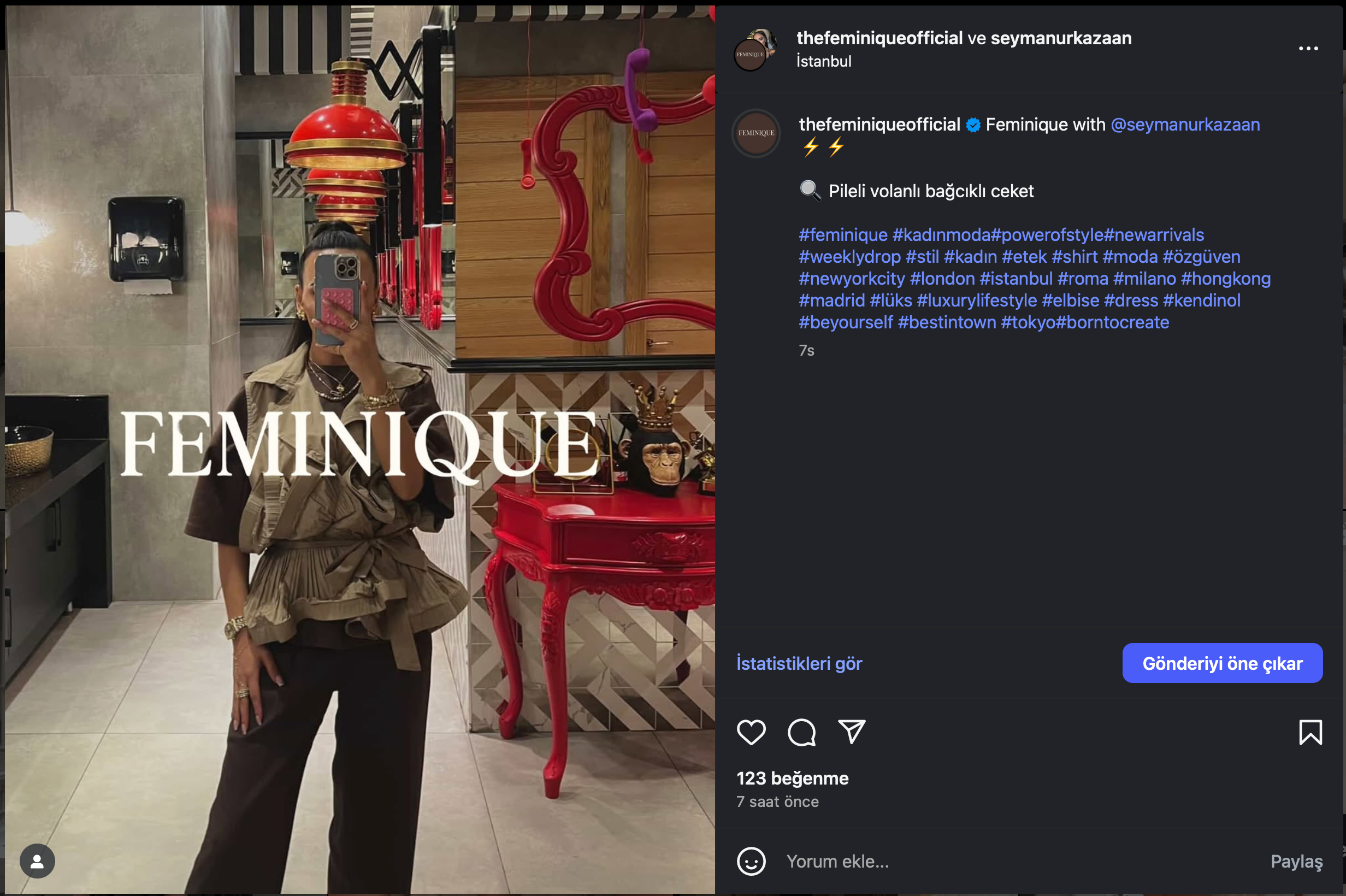
Task: Tap Paylaş to submit the comment
Action: coord(1296,861)
